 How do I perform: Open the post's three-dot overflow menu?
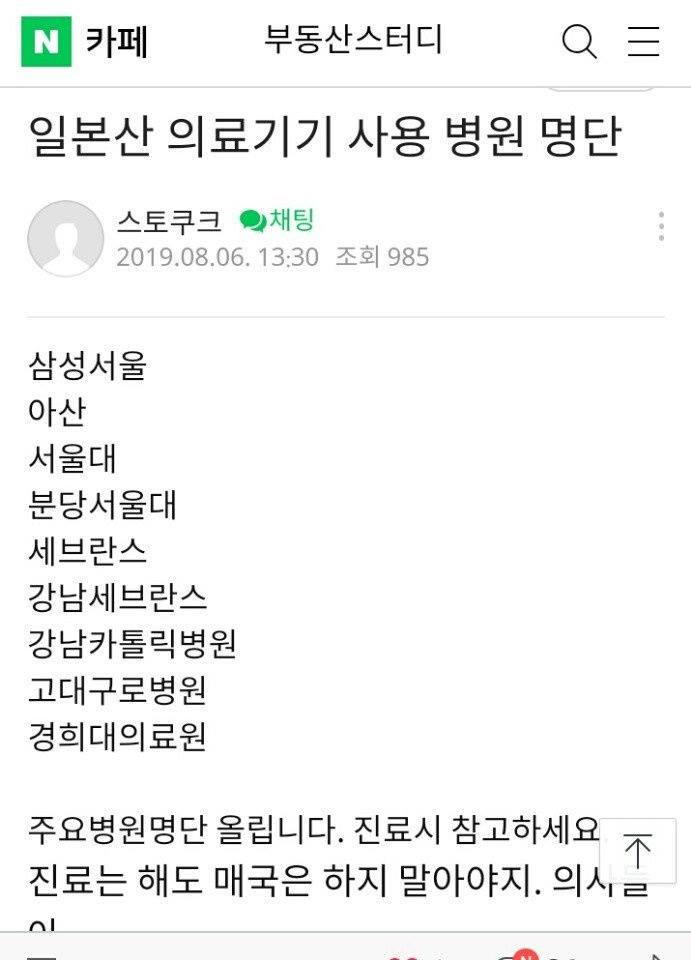(661, 226)
